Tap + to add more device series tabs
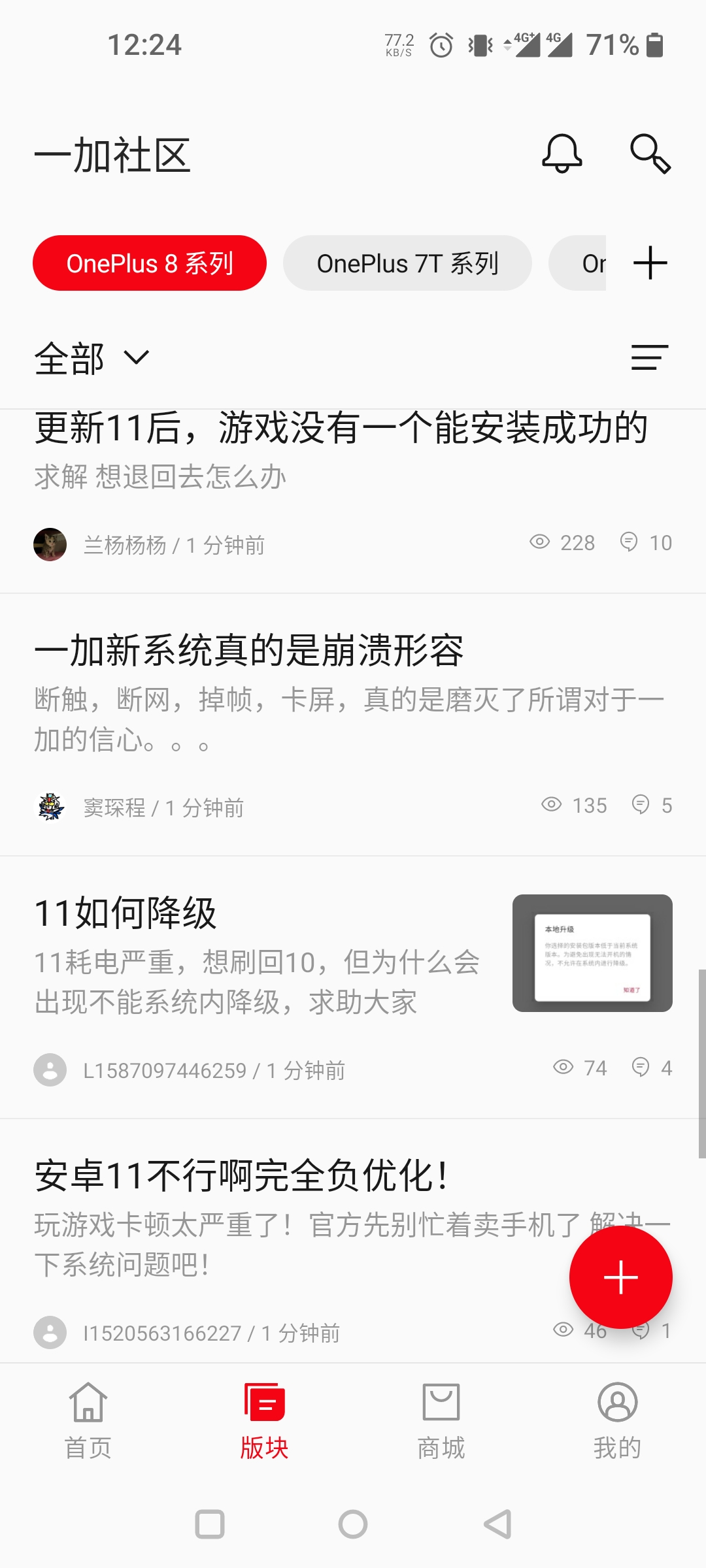 [650, 263]
